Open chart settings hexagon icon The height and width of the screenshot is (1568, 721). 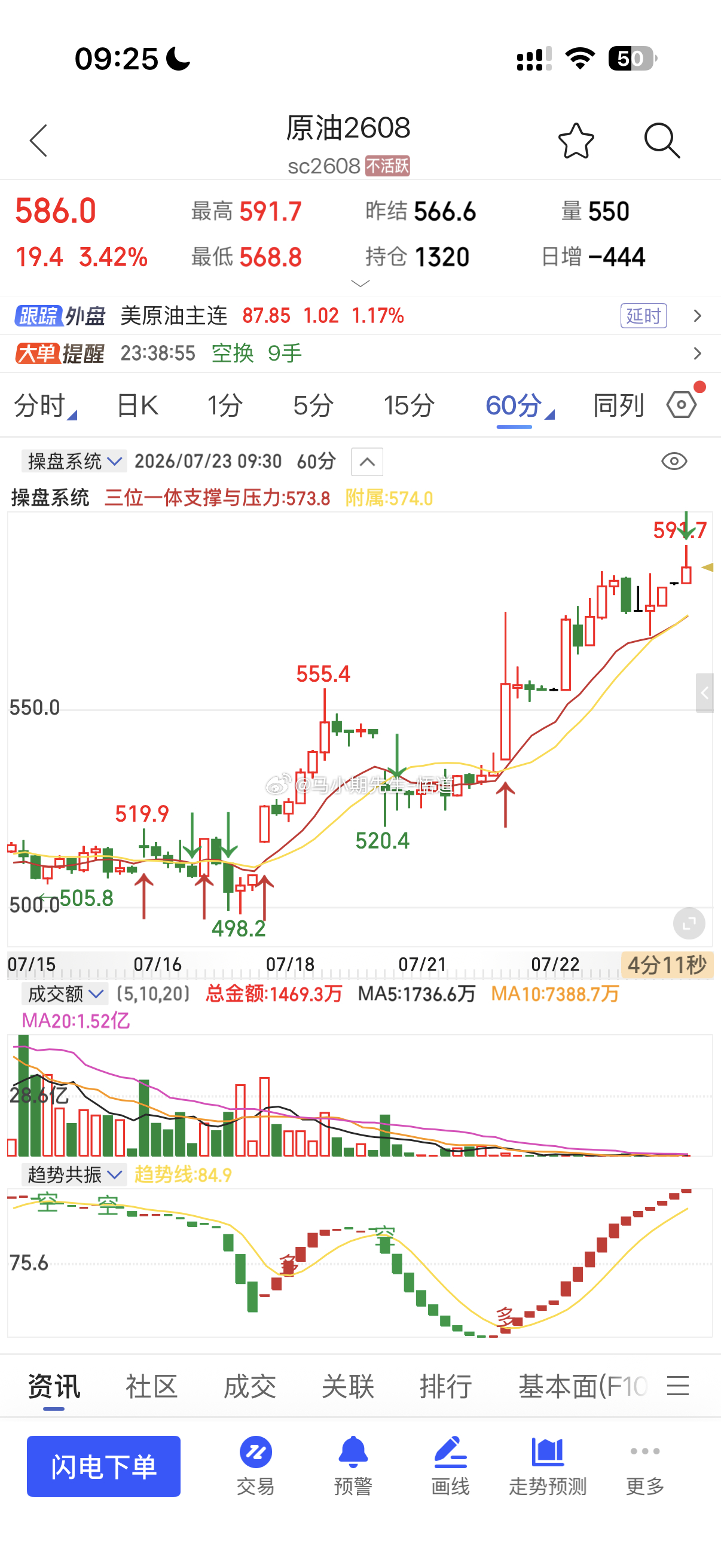(x=682, y=405)
